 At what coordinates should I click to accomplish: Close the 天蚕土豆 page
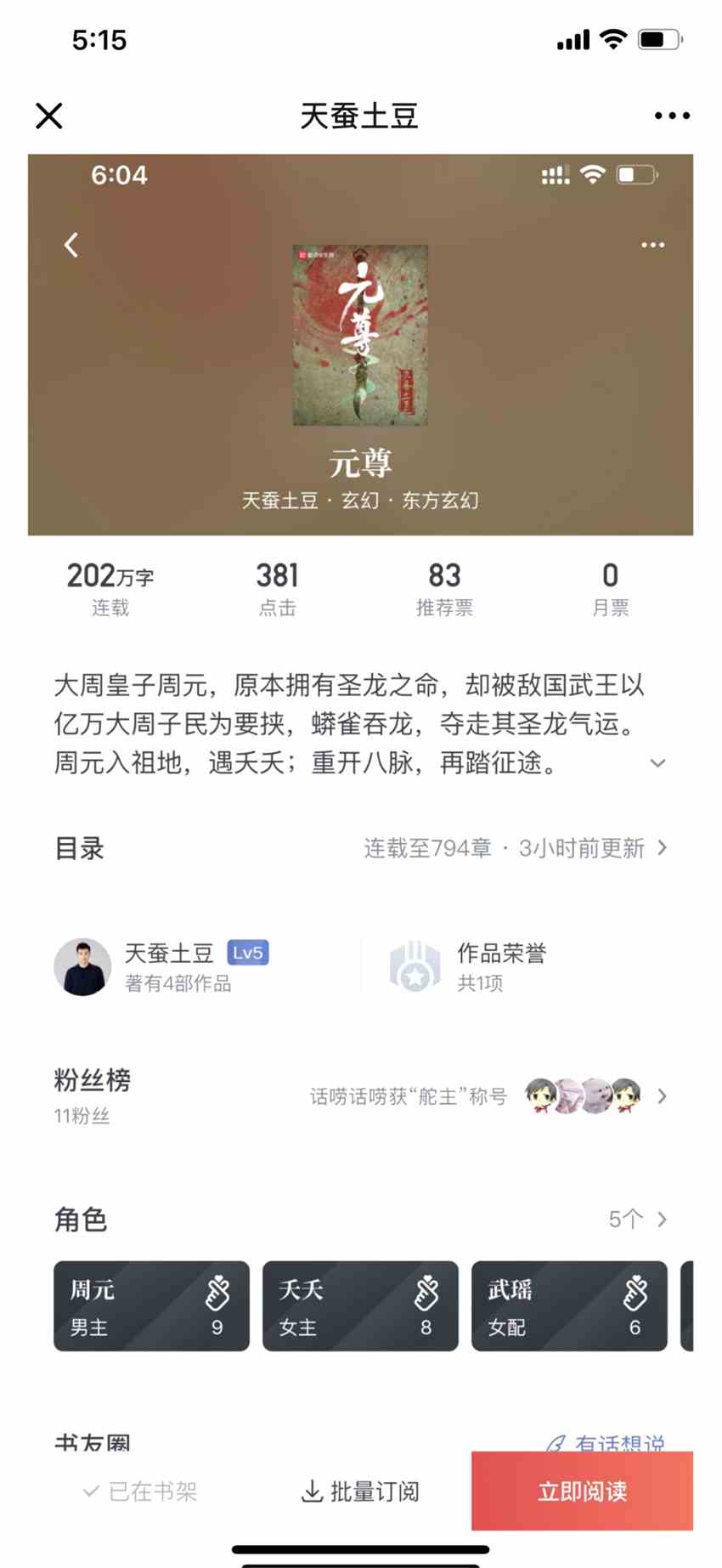49,116
